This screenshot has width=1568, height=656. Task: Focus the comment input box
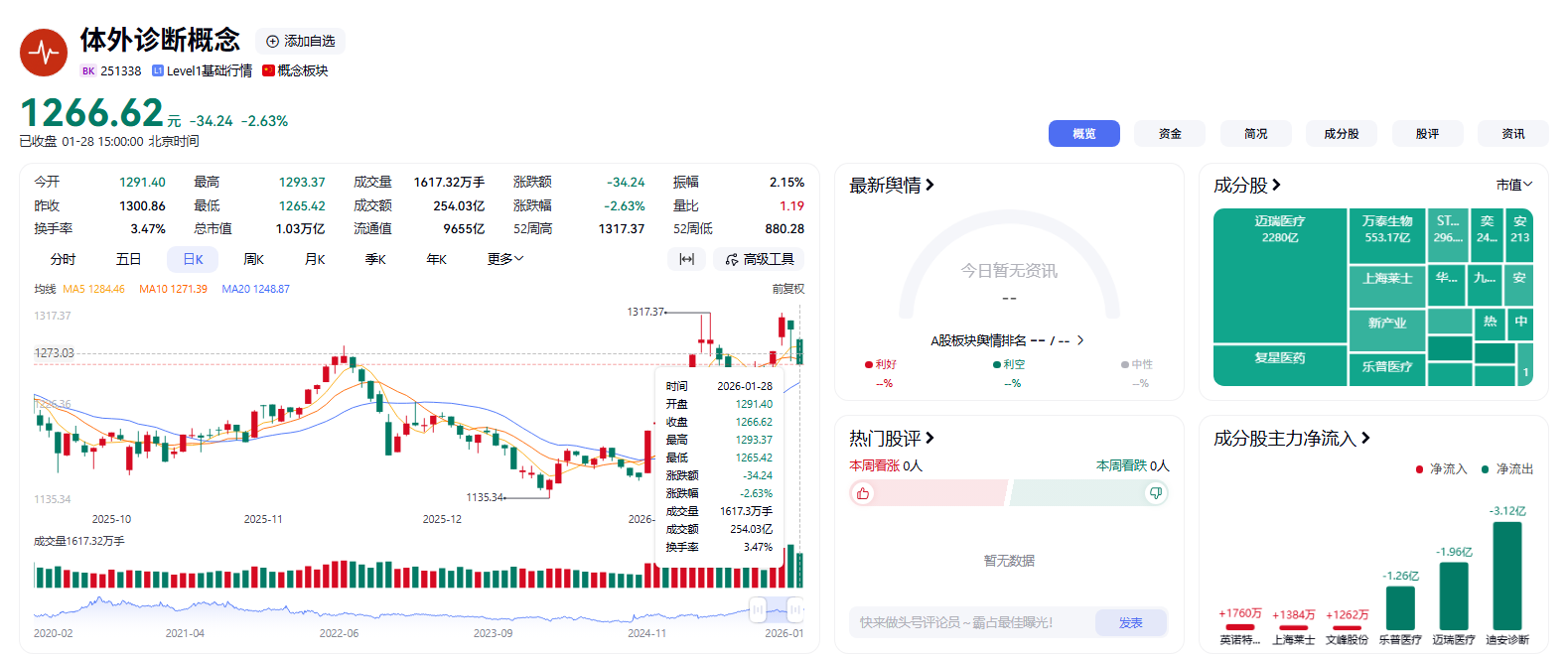coord(968,622)
